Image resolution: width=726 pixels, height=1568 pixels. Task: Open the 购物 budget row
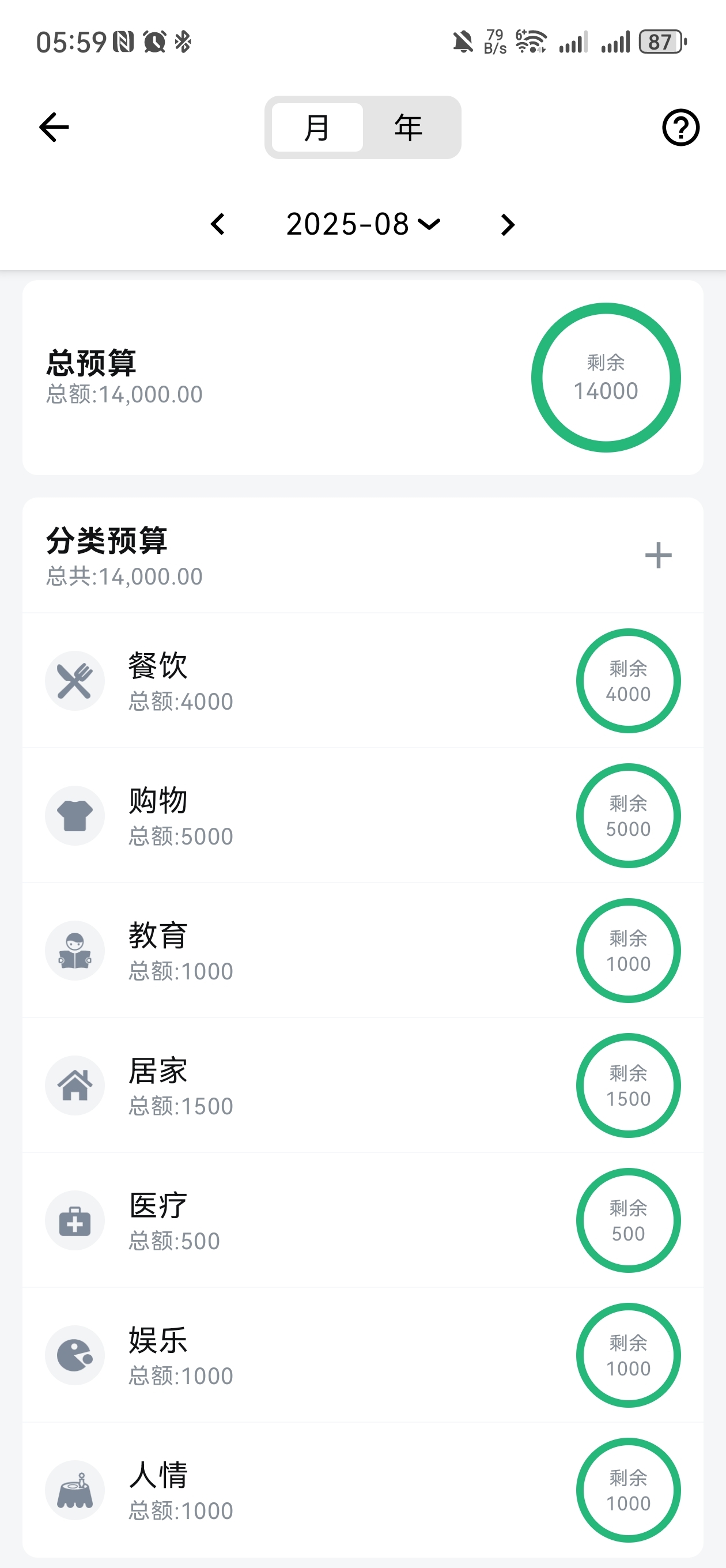(x=362, y=816)
